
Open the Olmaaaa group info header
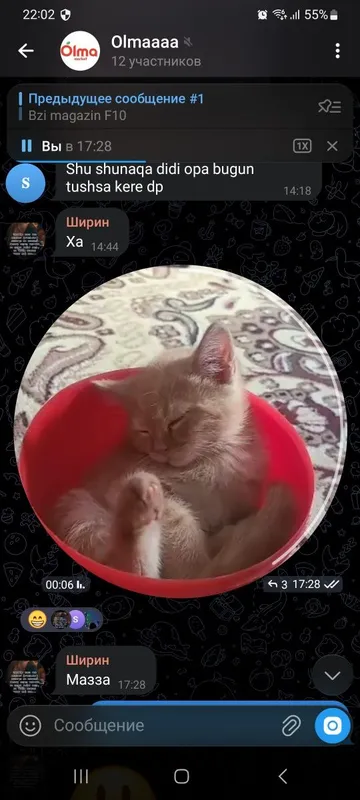pos(156,51)
